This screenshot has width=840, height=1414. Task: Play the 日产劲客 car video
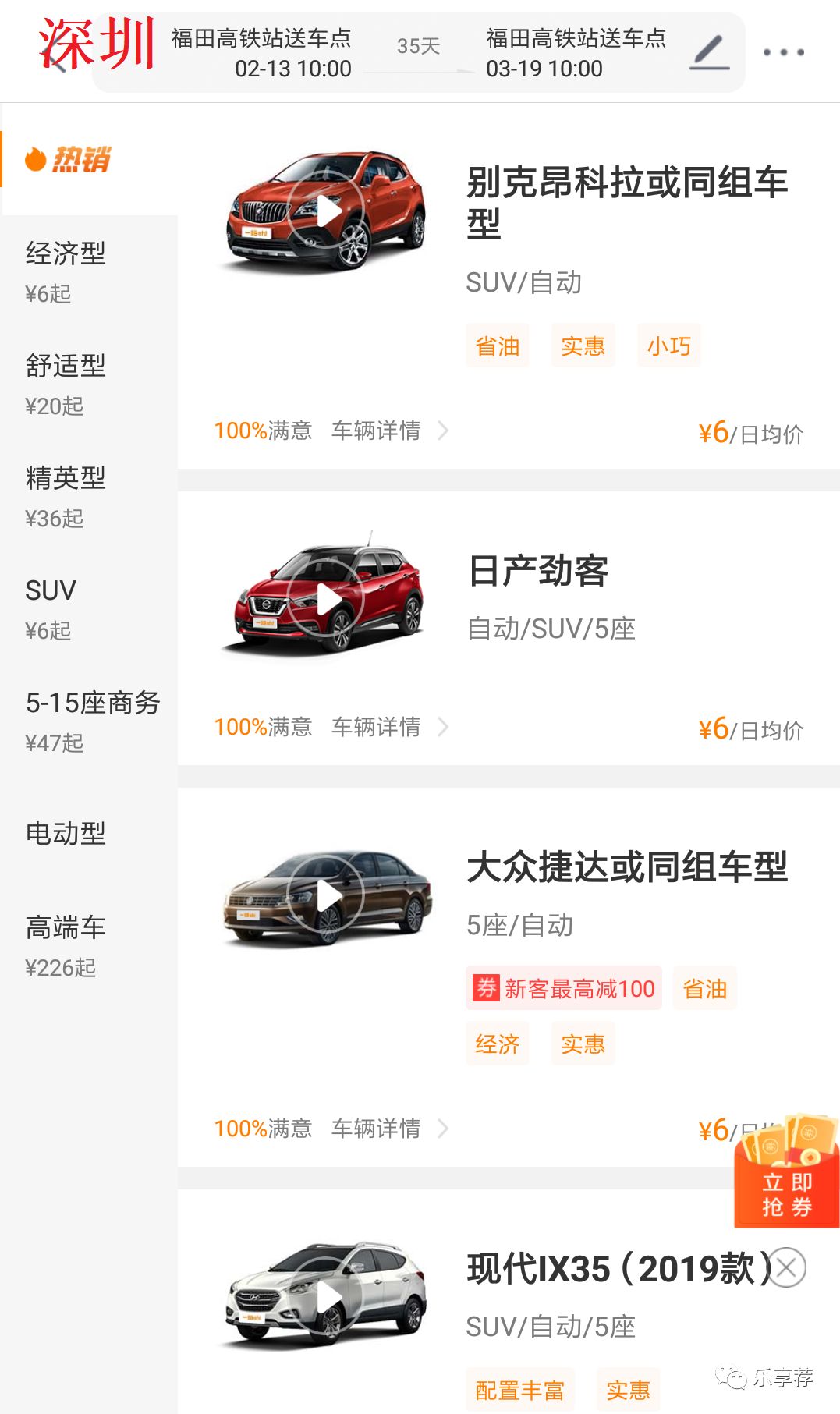(x=326, y=599)
